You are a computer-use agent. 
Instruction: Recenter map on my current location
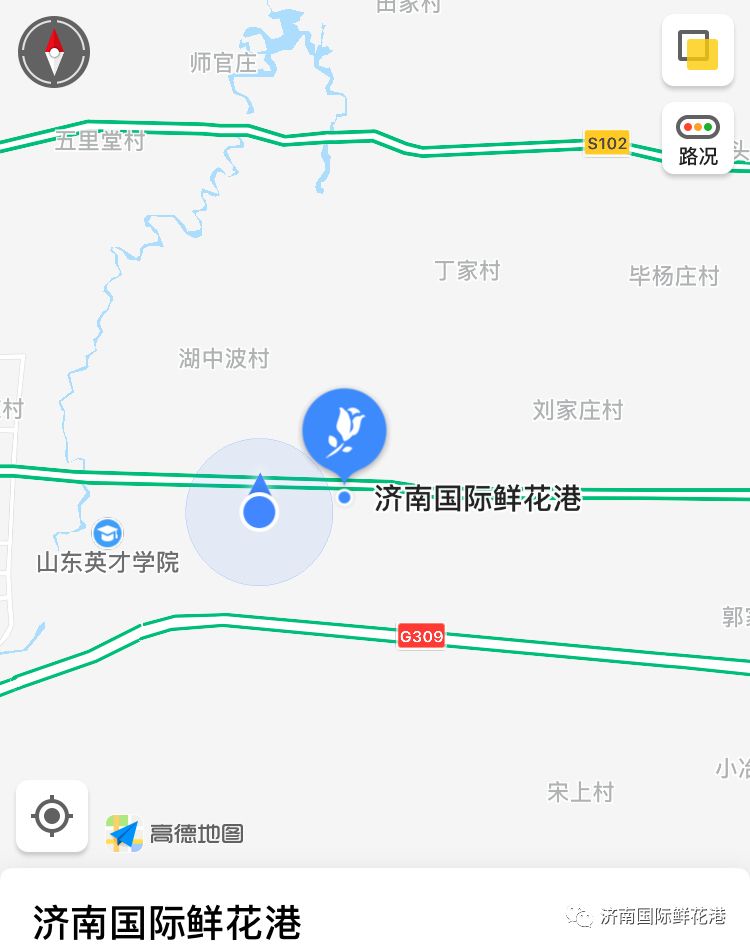click(52, 816)
